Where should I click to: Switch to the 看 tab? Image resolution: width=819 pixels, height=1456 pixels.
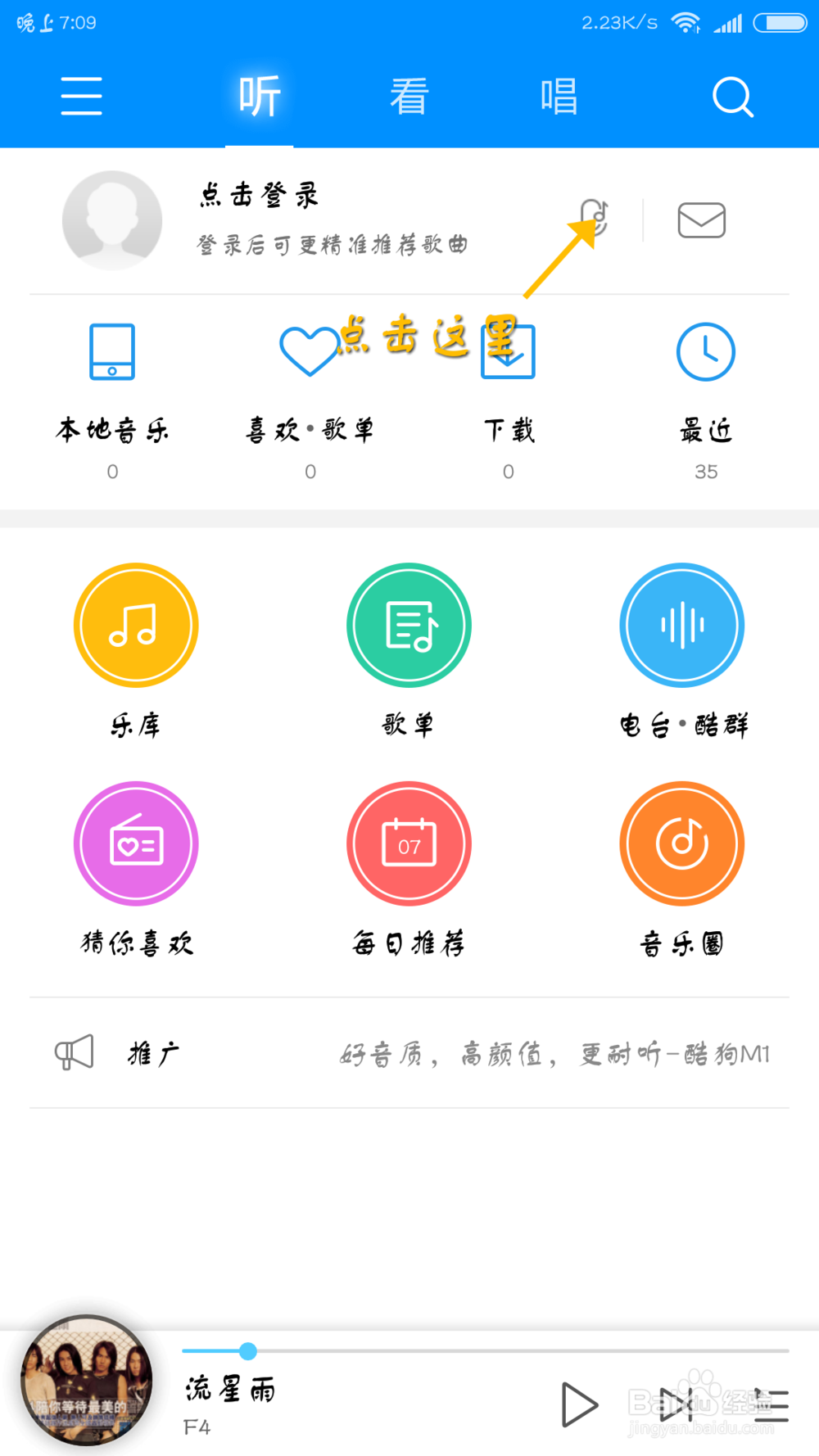pyautogui.click(x=409, y=97)
